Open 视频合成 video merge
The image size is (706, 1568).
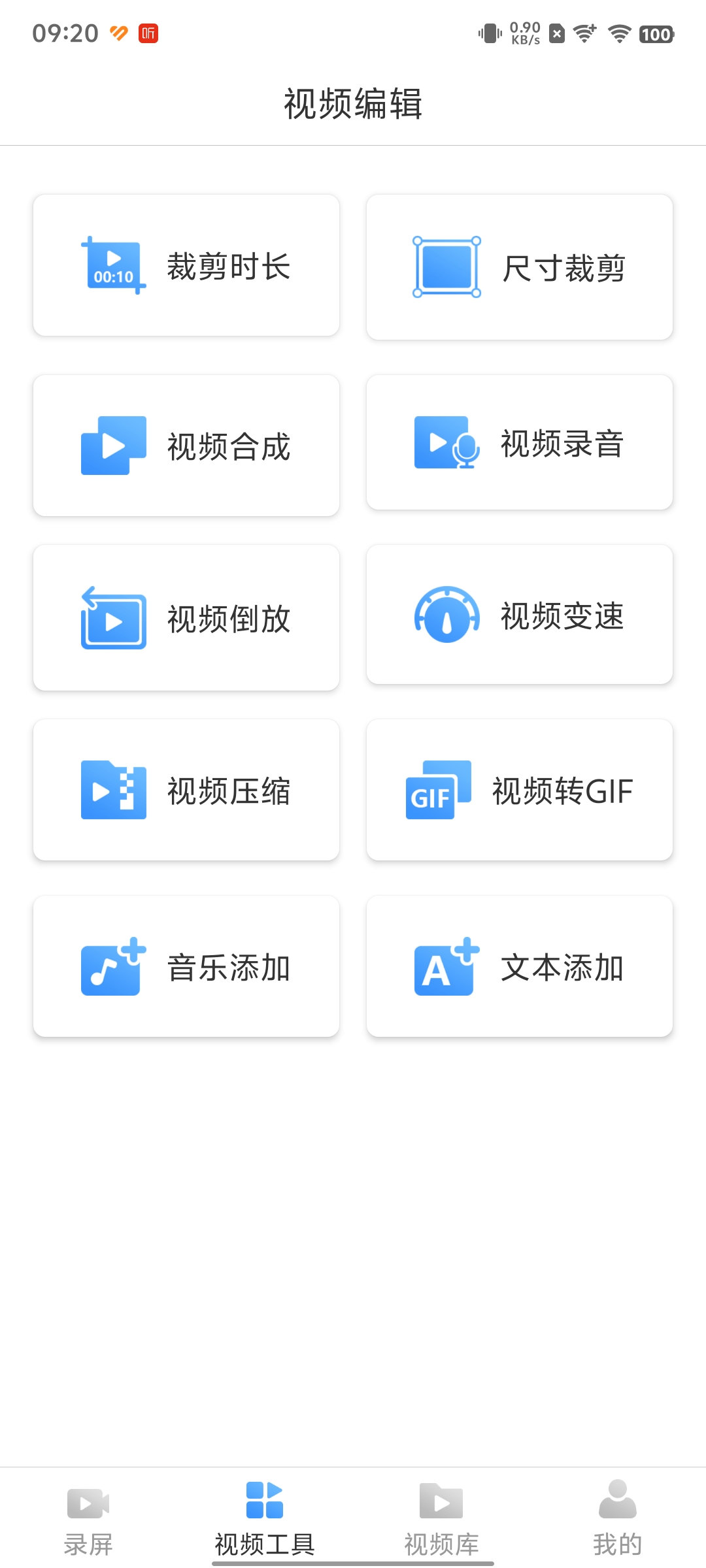186,446
